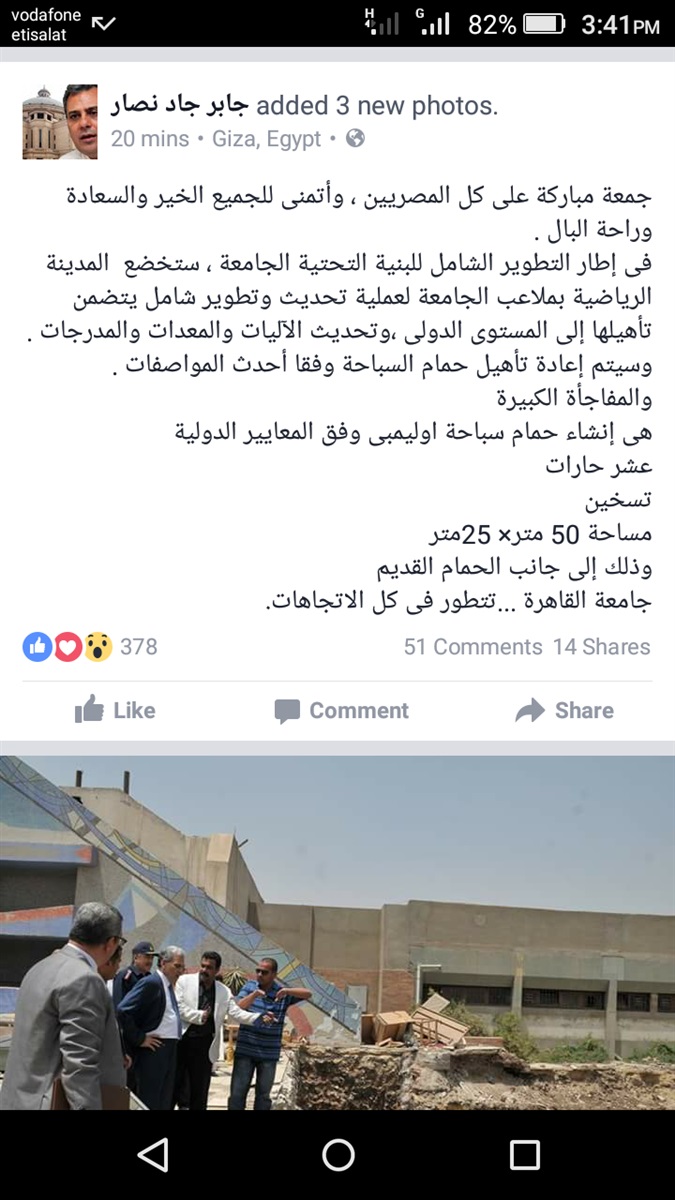This screenshot has height=1200, width=675.
Task: Like this post
Action: coord(115,710)
